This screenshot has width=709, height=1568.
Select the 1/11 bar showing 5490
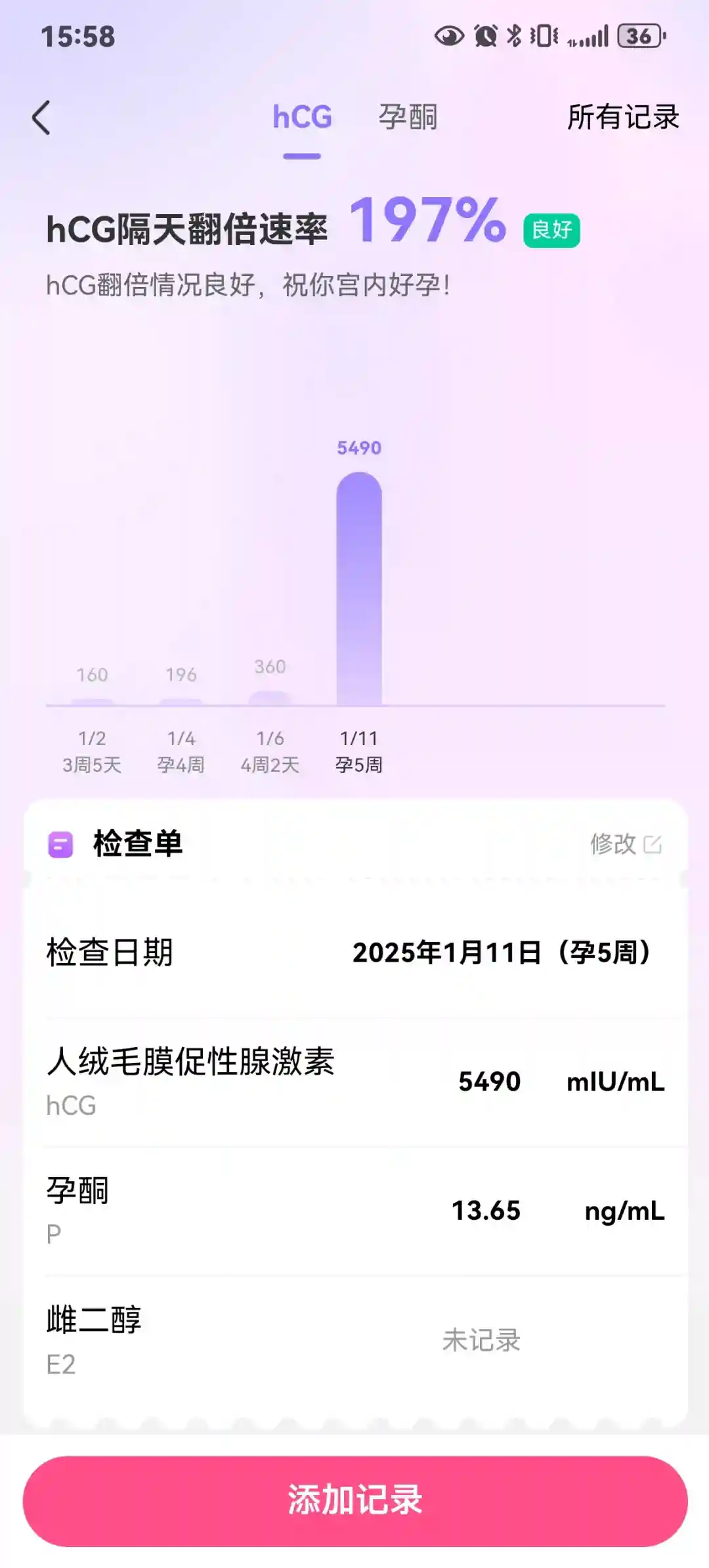359,591
